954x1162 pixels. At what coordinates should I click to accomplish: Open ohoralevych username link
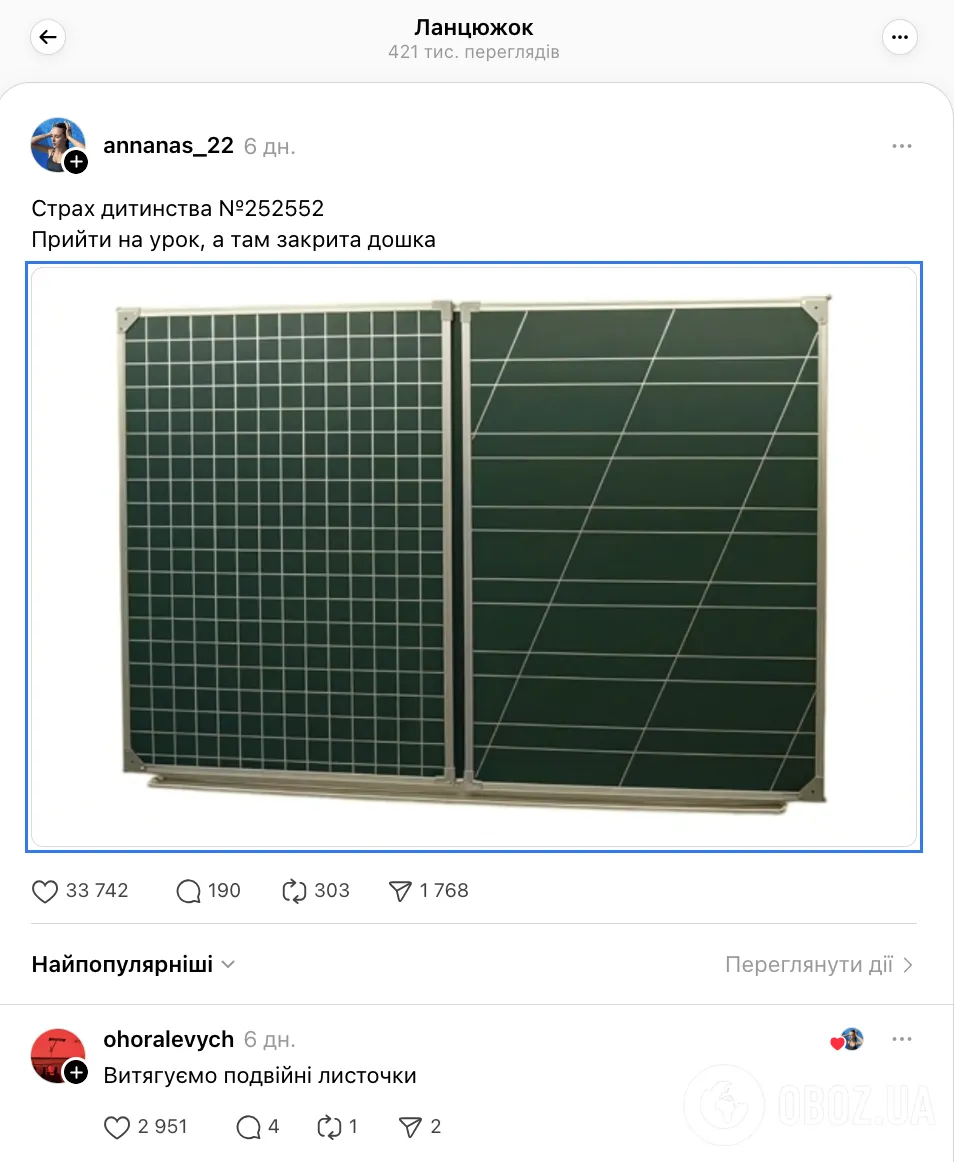168,1040
